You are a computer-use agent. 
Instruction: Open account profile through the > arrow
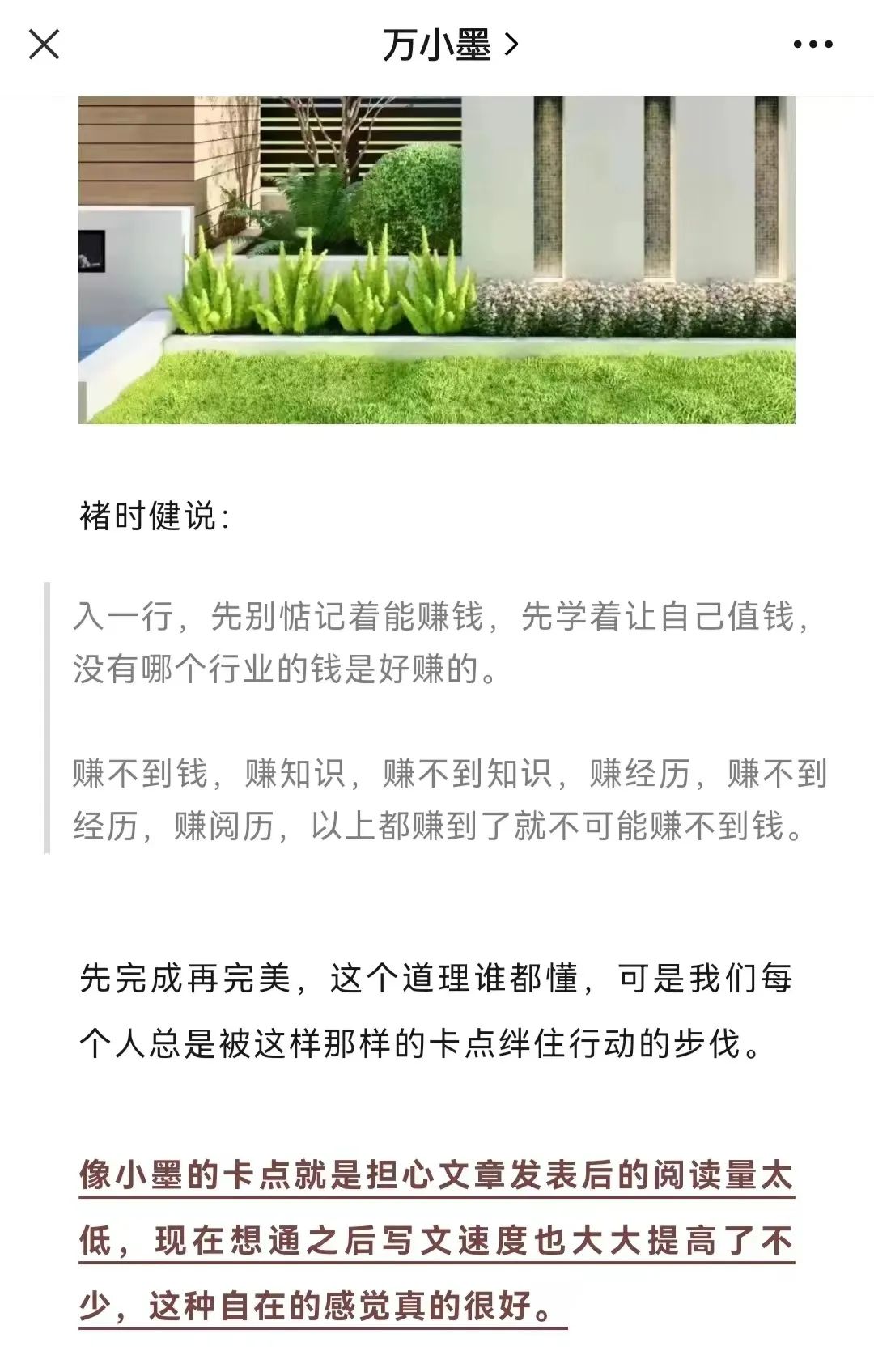[x=511, y=45]
